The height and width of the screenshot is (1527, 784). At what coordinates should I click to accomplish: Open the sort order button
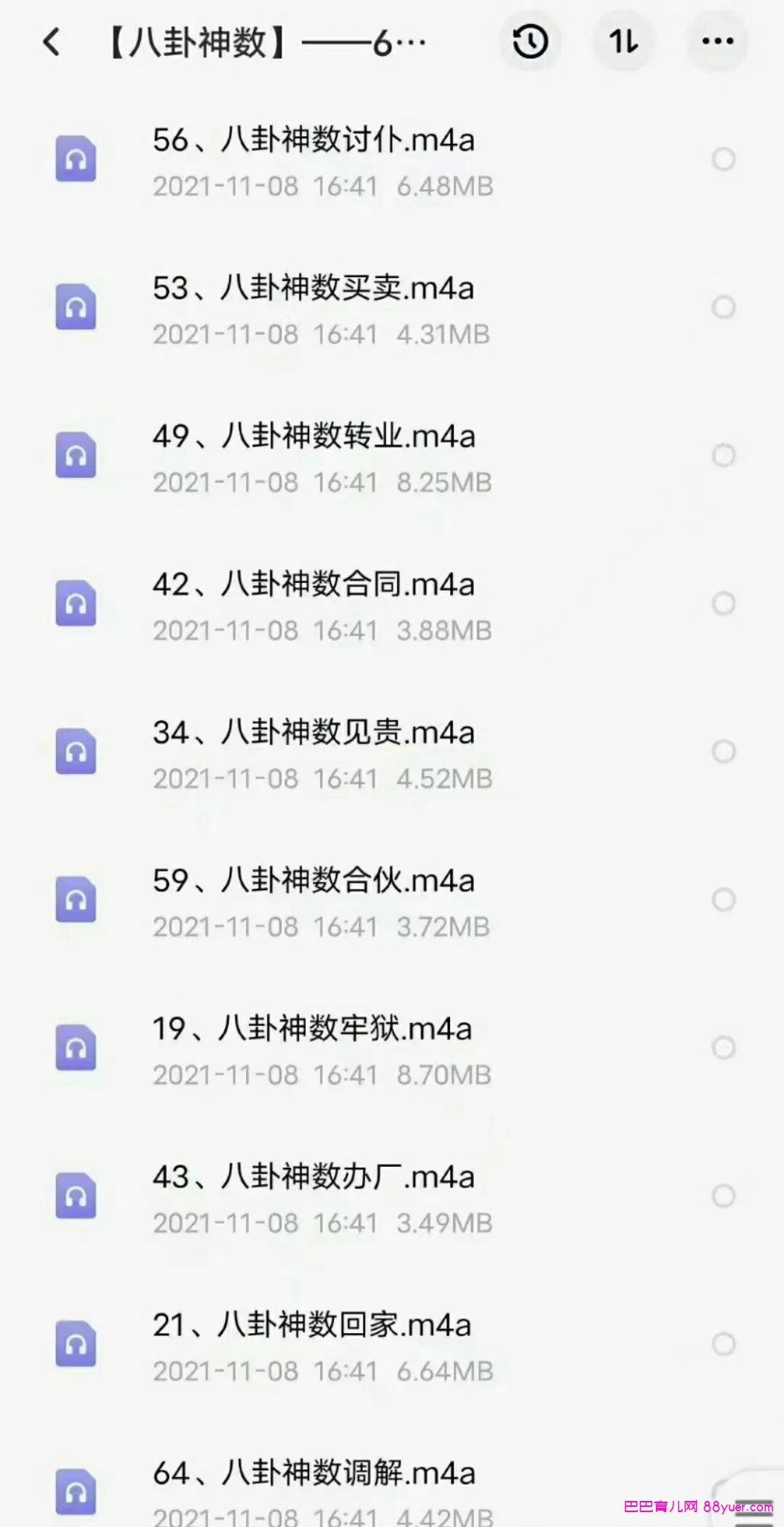[624, 42]
